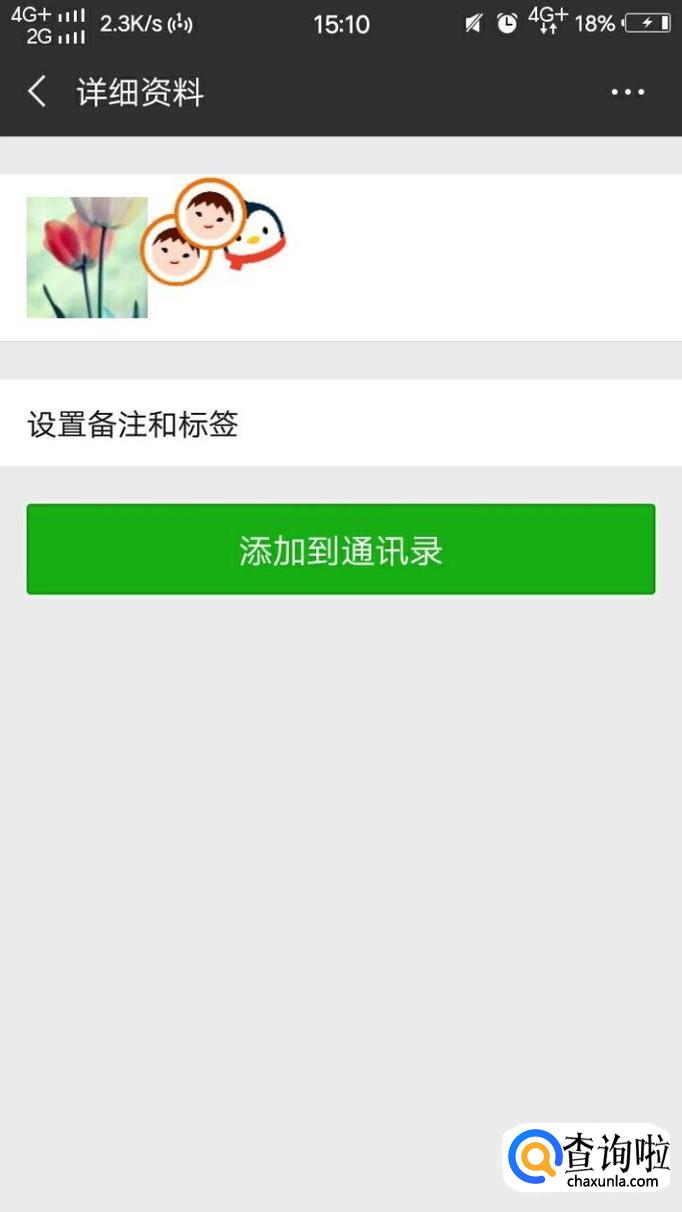Go back from the 详细资料 page

[x=37, y=92]
